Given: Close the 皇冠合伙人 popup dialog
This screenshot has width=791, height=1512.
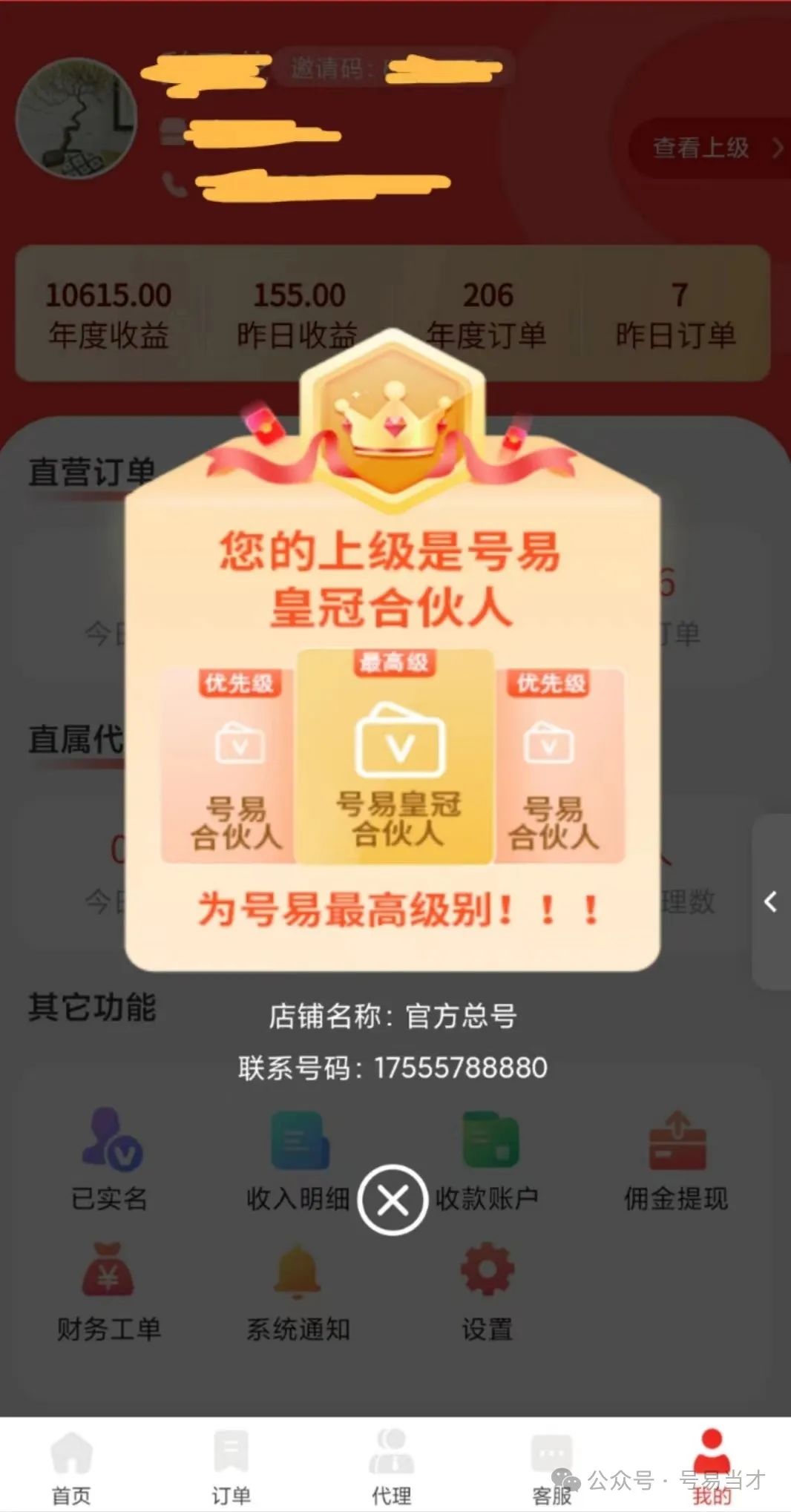Looking at the screenshot, I should 393,1200.
